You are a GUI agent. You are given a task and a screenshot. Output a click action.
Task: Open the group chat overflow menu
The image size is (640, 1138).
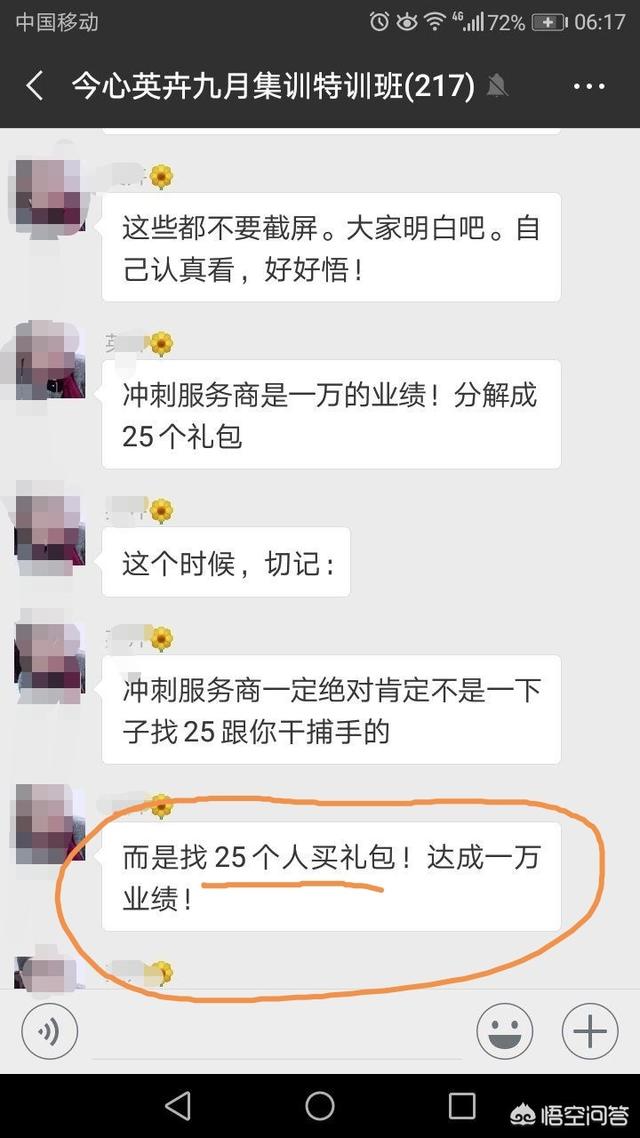coord(589,86)
